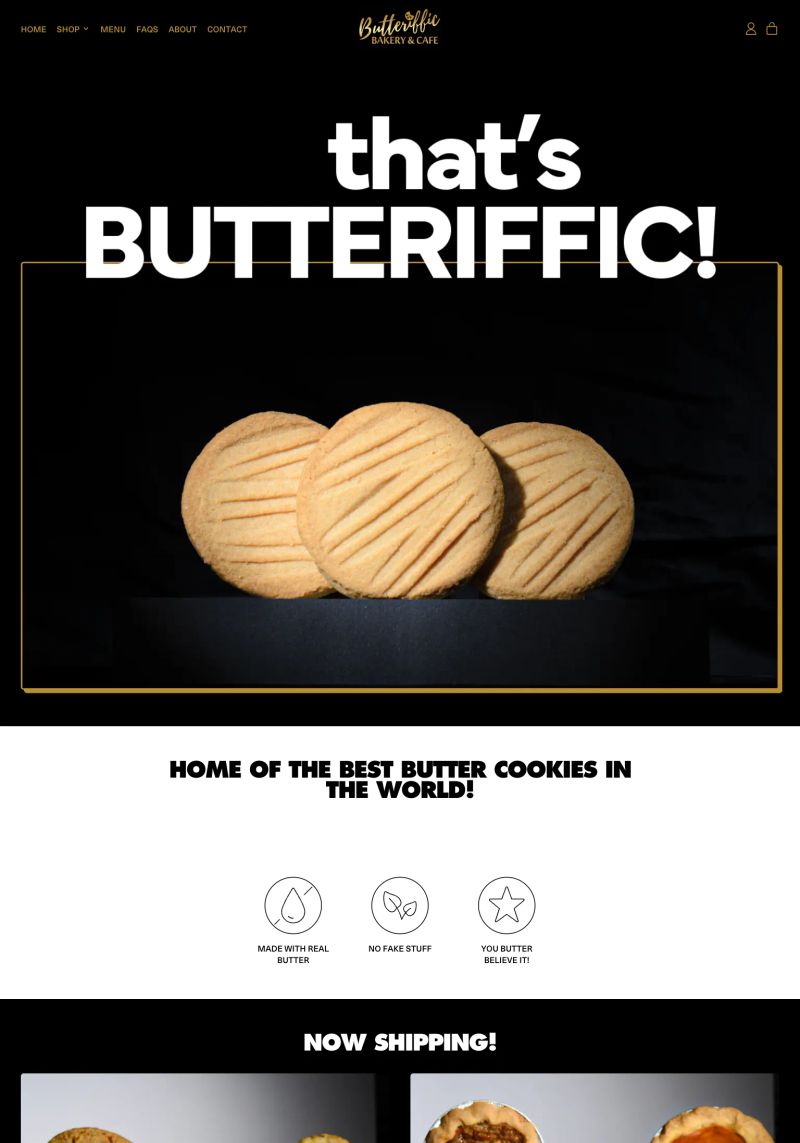Click the hero butter cookies image
The width and height of the screenshot is (800, 1143).
[x=399, y=480]
